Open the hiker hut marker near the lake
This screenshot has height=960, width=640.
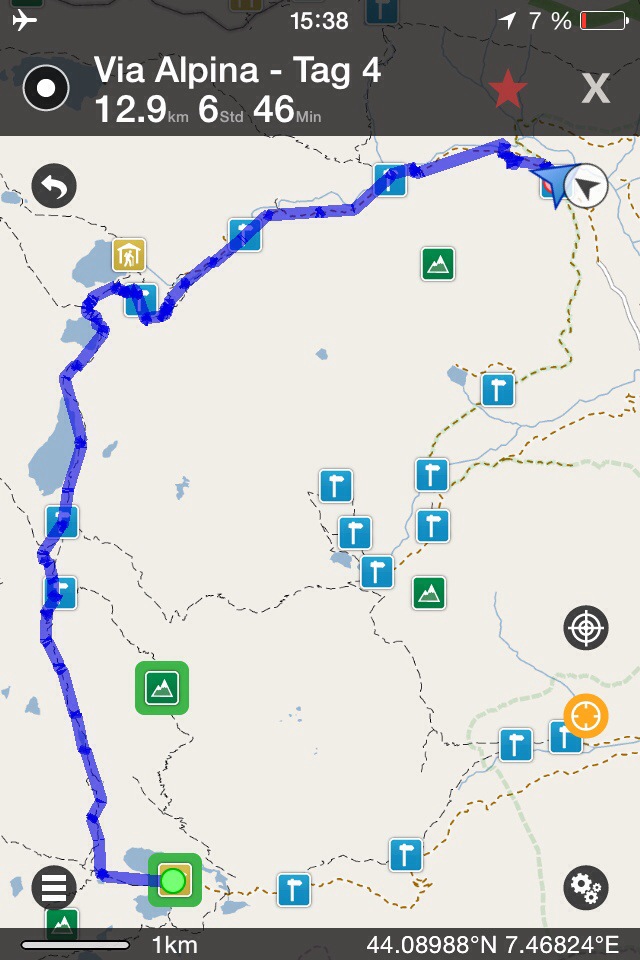[129, 255]
